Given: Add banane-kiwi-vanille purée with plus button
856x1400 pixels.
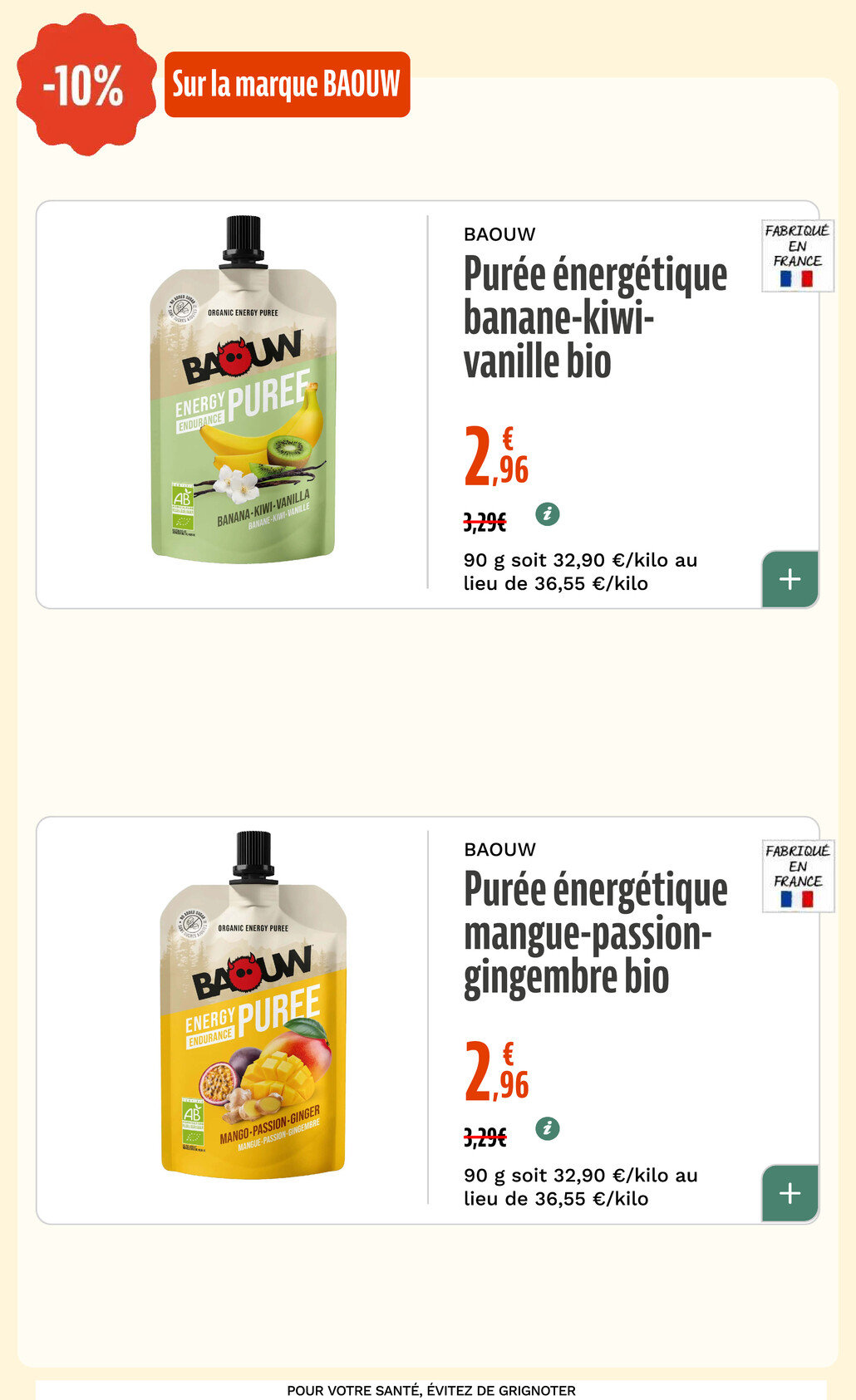Looking at the screenshot, I should click(790, 579).
